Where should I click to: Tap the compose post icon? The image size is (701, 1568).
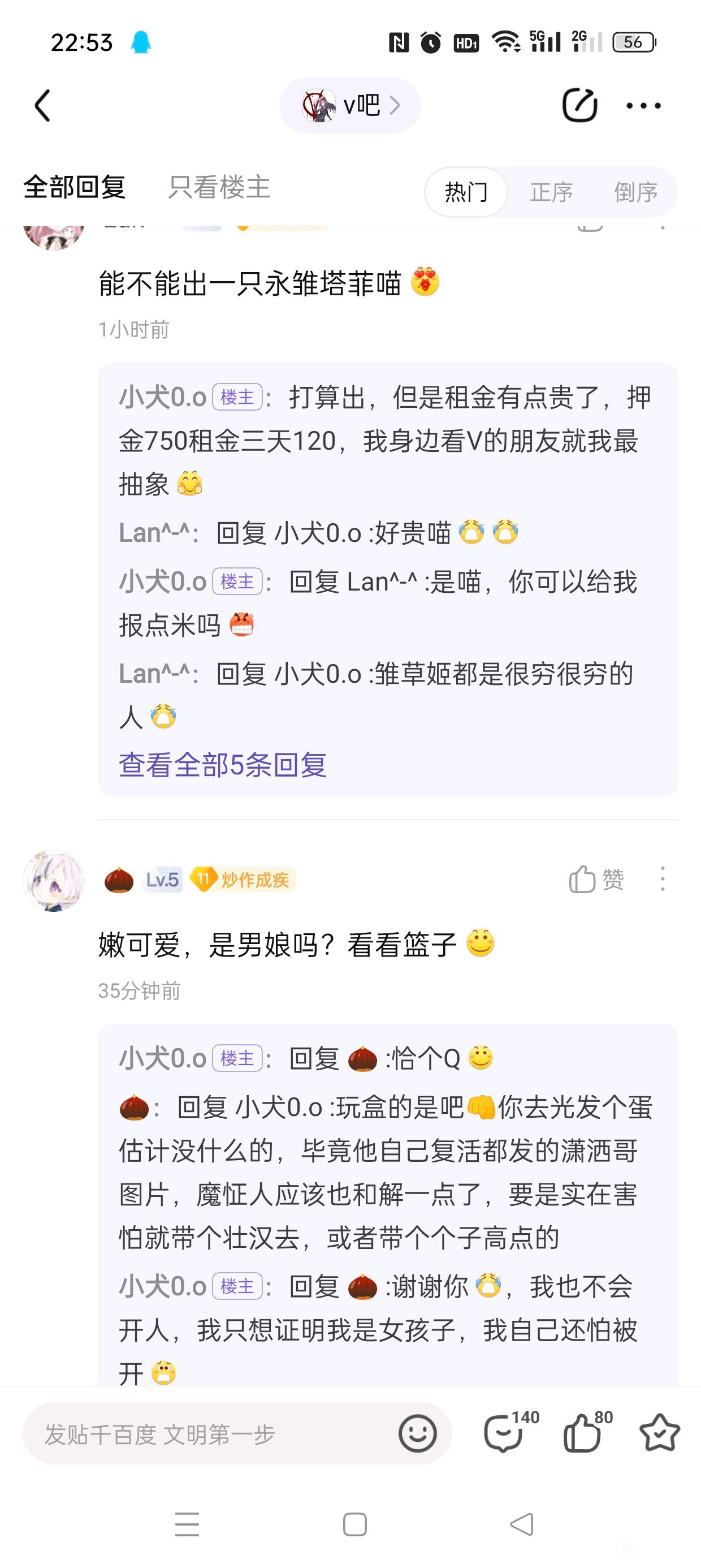click(579, 106)
